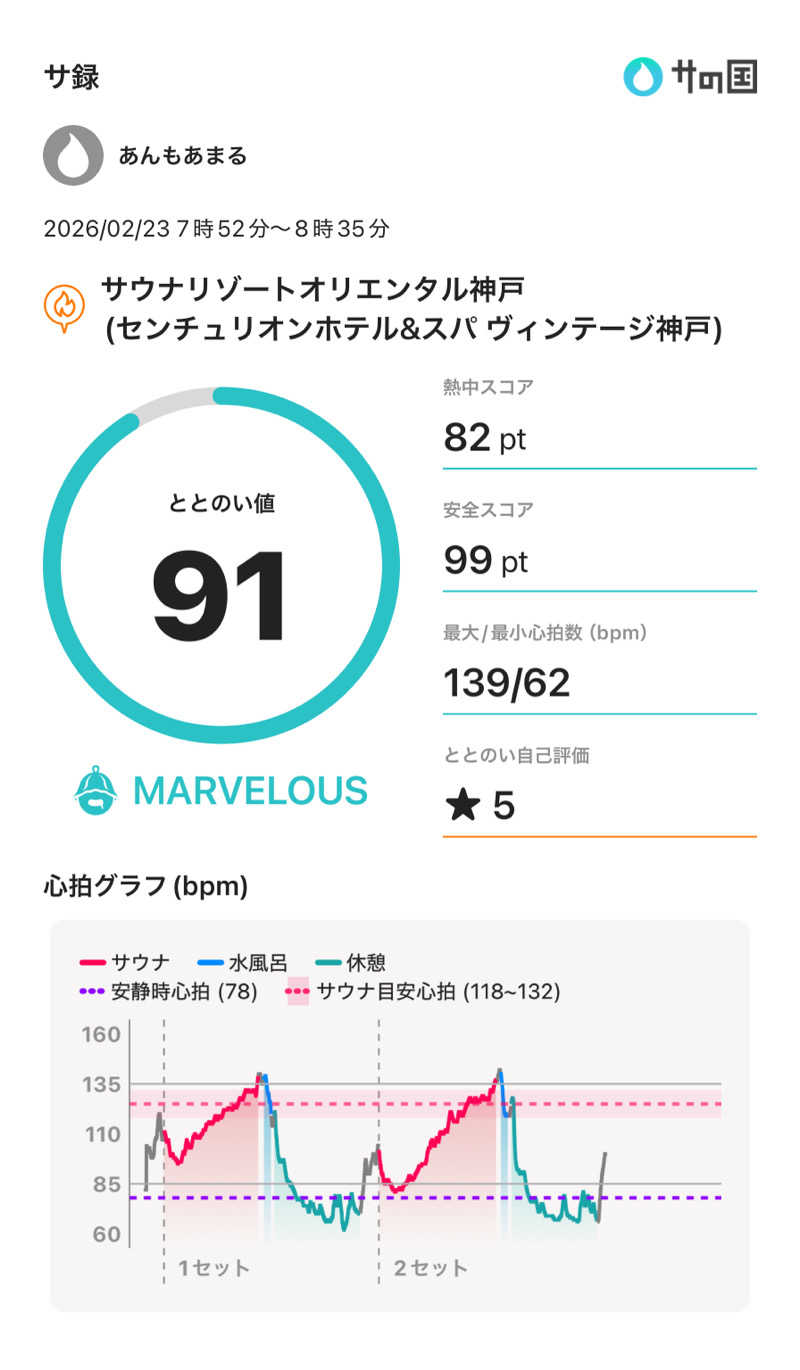Select the 心拍グラフ section header

[145, 884]
